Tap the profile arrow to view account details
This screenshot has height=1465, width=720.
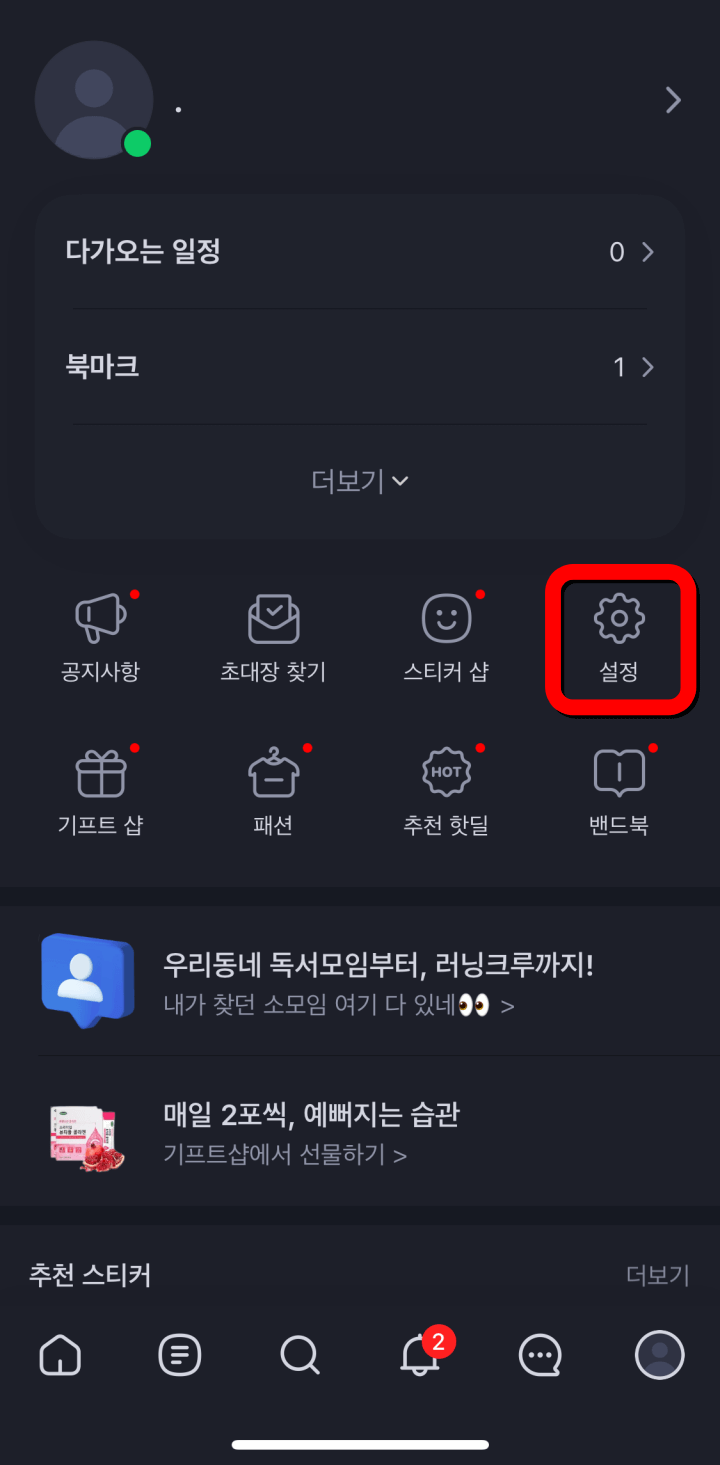point(672,100)
